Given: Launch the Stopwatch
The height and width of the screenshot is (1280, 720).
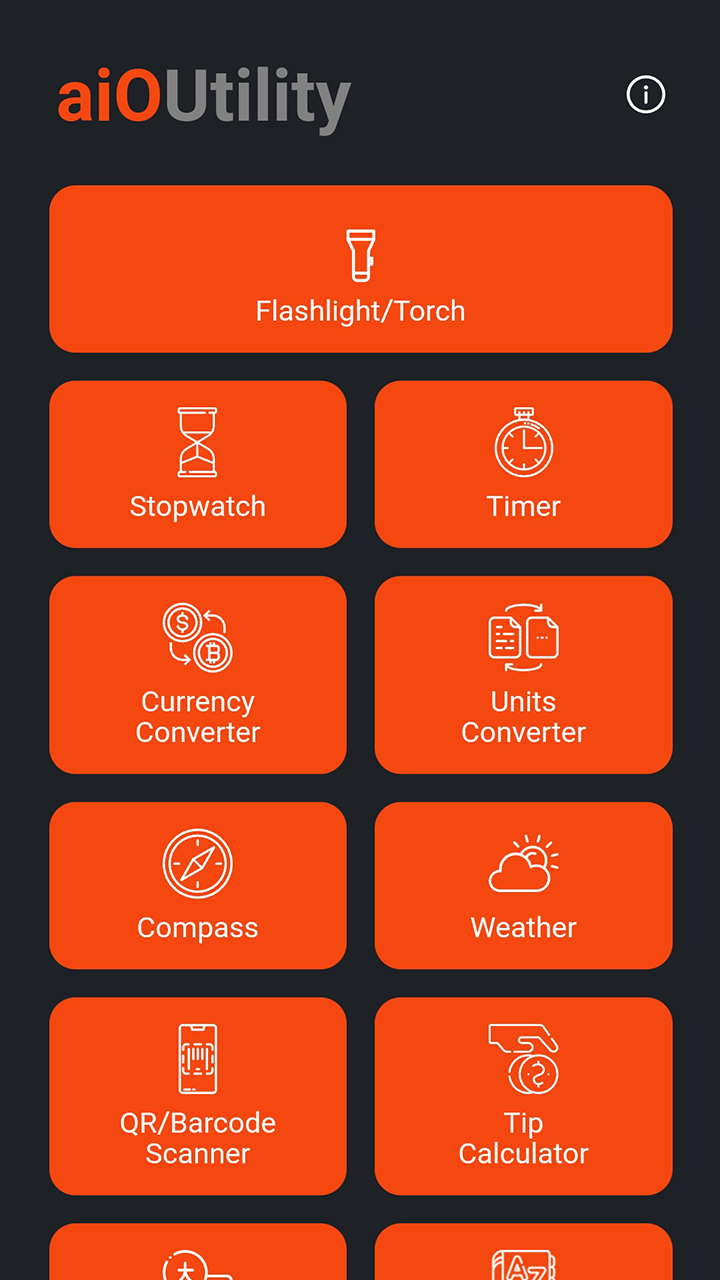Looking at the screenshot, I should point(198,464).
